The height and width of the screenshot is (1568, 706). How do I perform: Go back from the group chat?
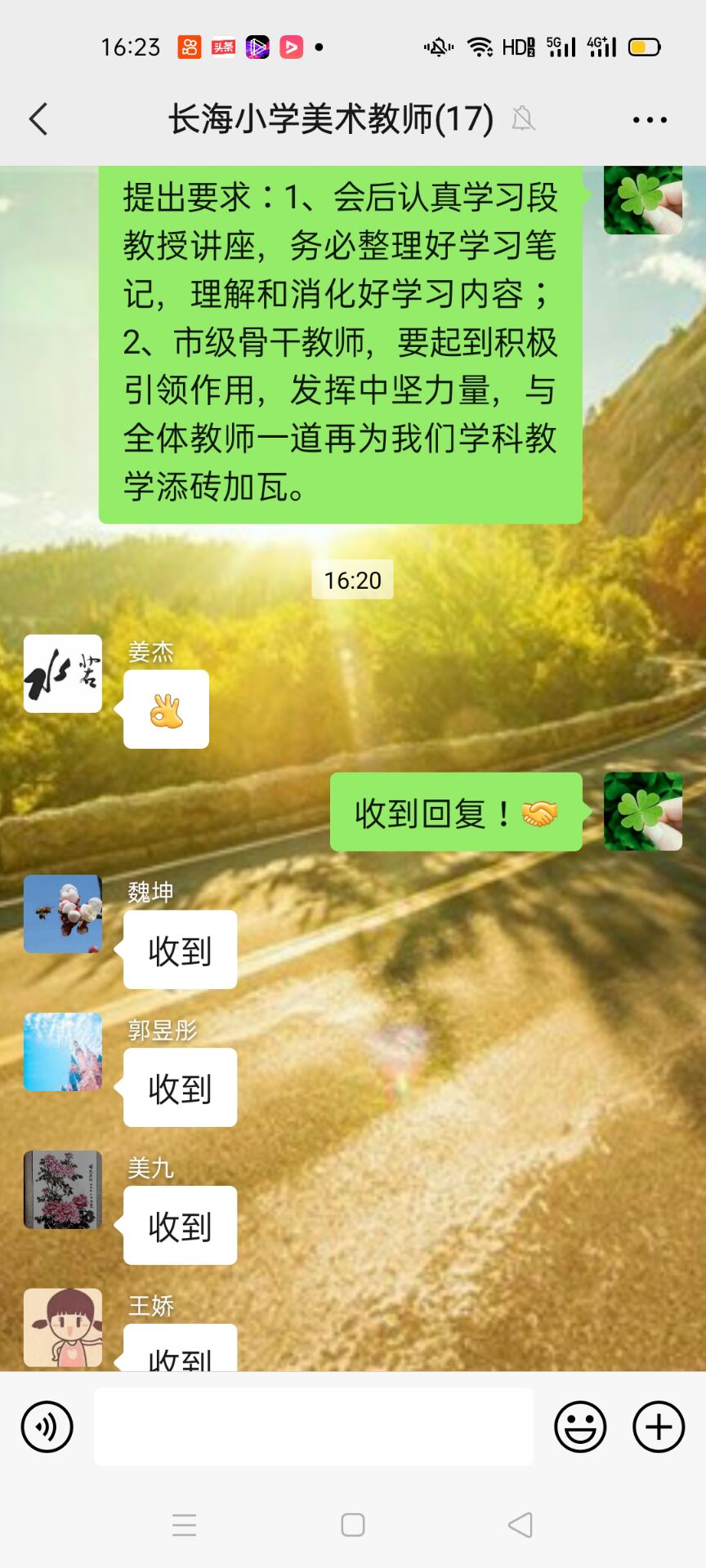click(x=38, y=119)
